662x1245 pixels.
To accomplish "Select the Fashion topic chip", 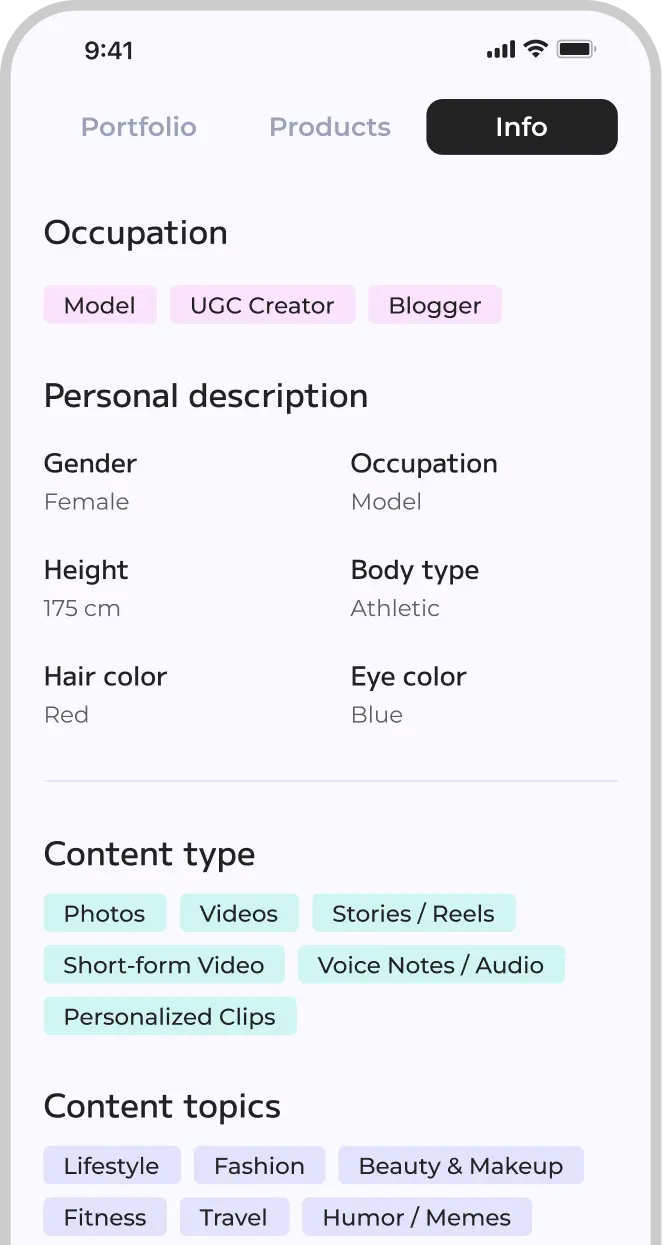I will tap(259, 1166).
